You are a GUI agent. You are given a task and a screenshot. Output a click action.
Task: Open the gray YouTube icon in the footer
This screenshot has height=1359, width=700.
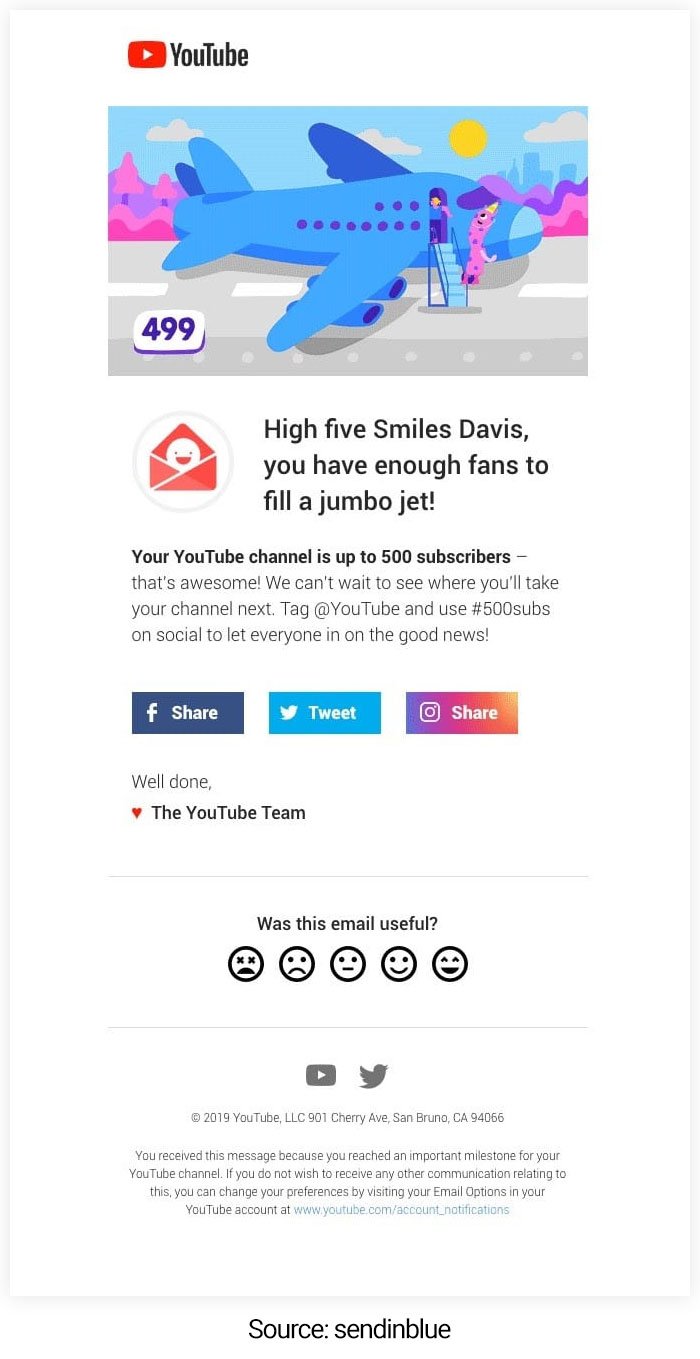[321, 1076]
